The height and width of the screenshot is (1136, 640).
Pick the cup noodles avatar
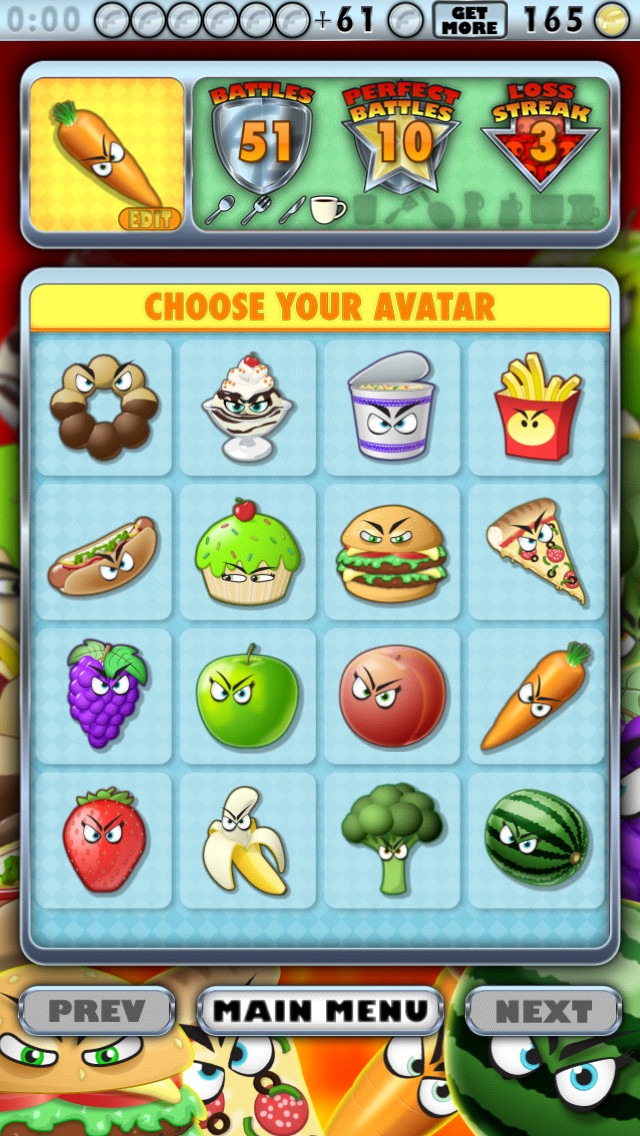point(392,407)
